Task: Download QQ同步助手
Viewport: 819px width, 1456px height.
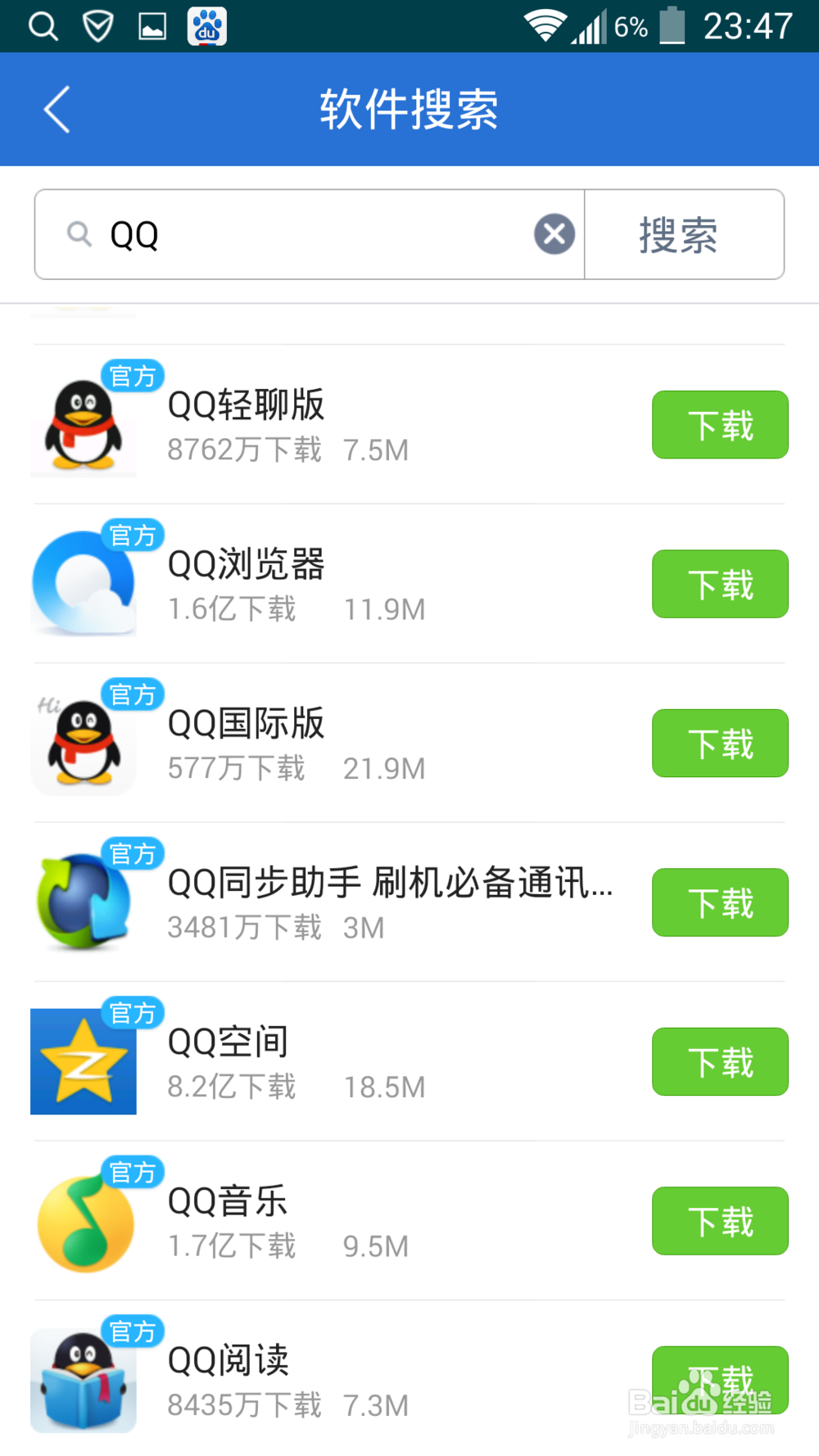Action: click(x=719, y=902)
